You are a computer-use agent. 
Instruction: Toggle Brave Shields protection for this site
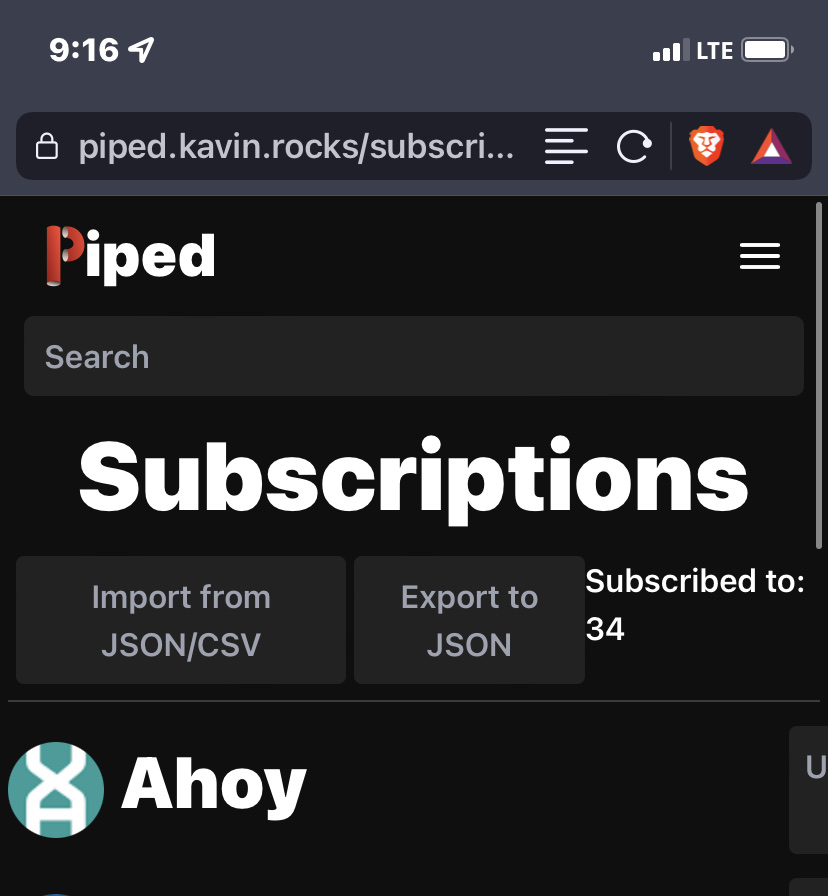pos(707,146)
